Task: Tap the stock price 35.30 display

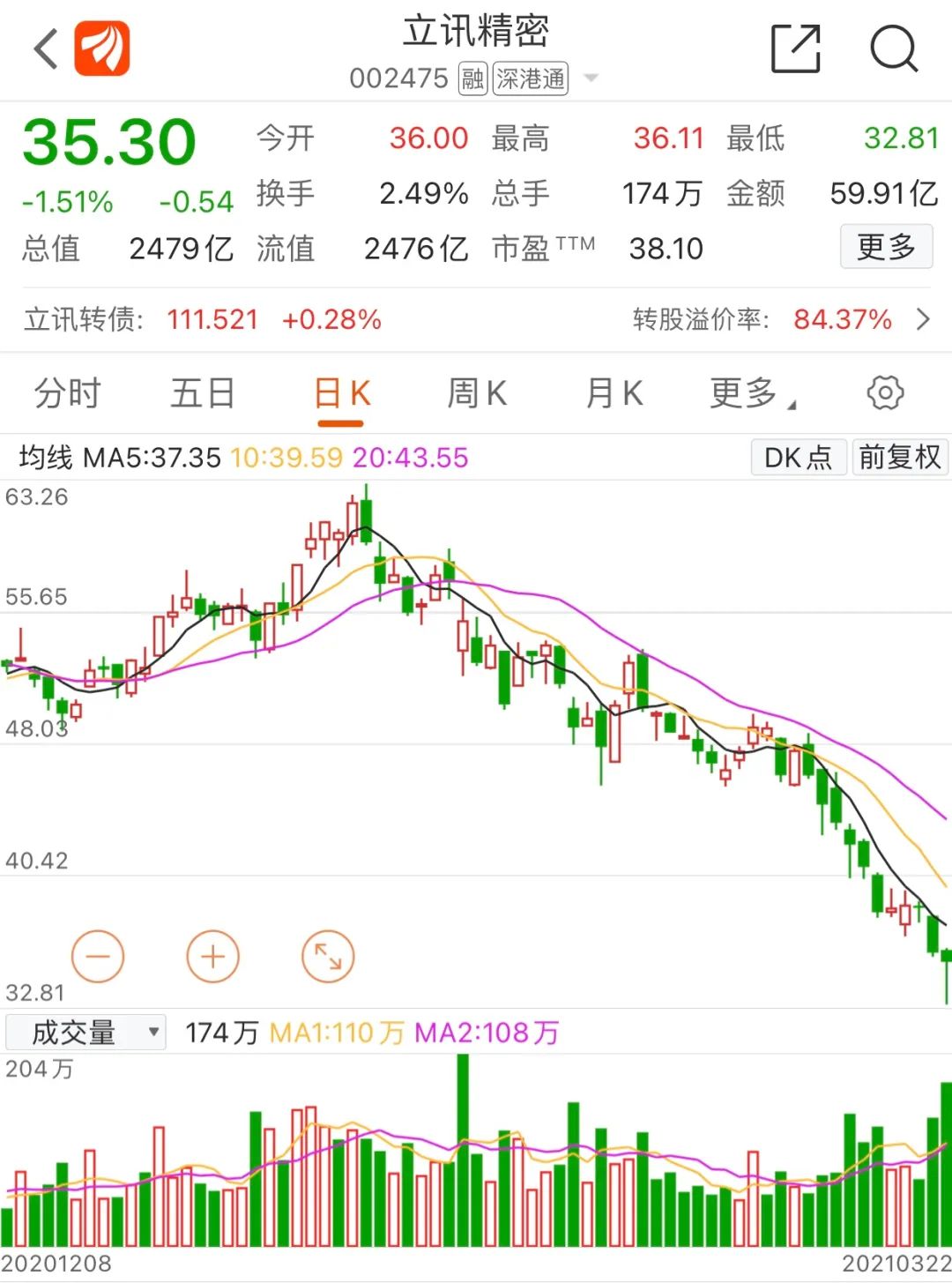Action: (x=108, y=141)
